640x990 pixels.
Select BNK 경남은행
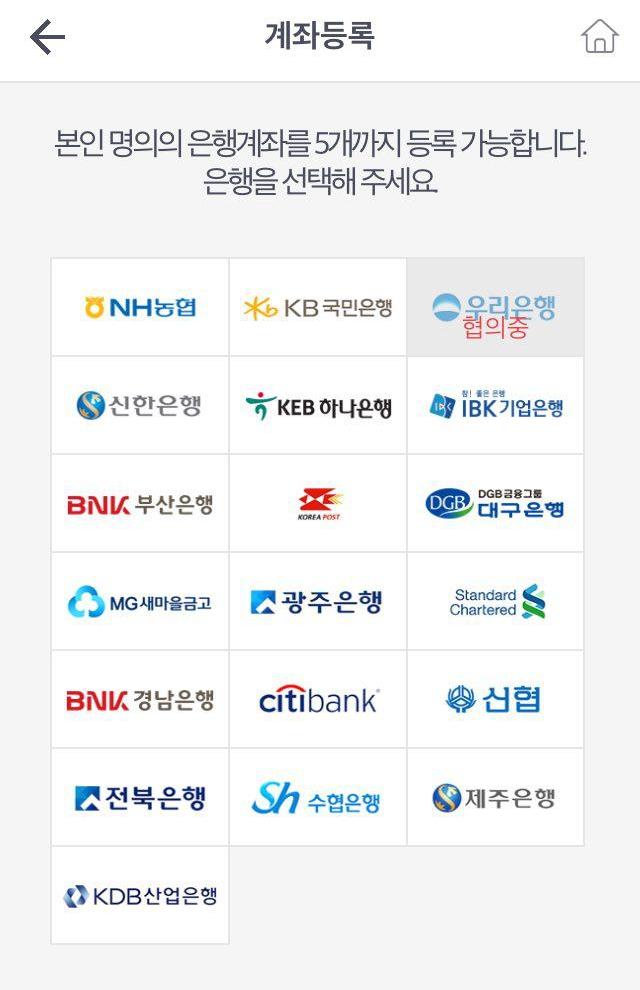click(140, 699)
